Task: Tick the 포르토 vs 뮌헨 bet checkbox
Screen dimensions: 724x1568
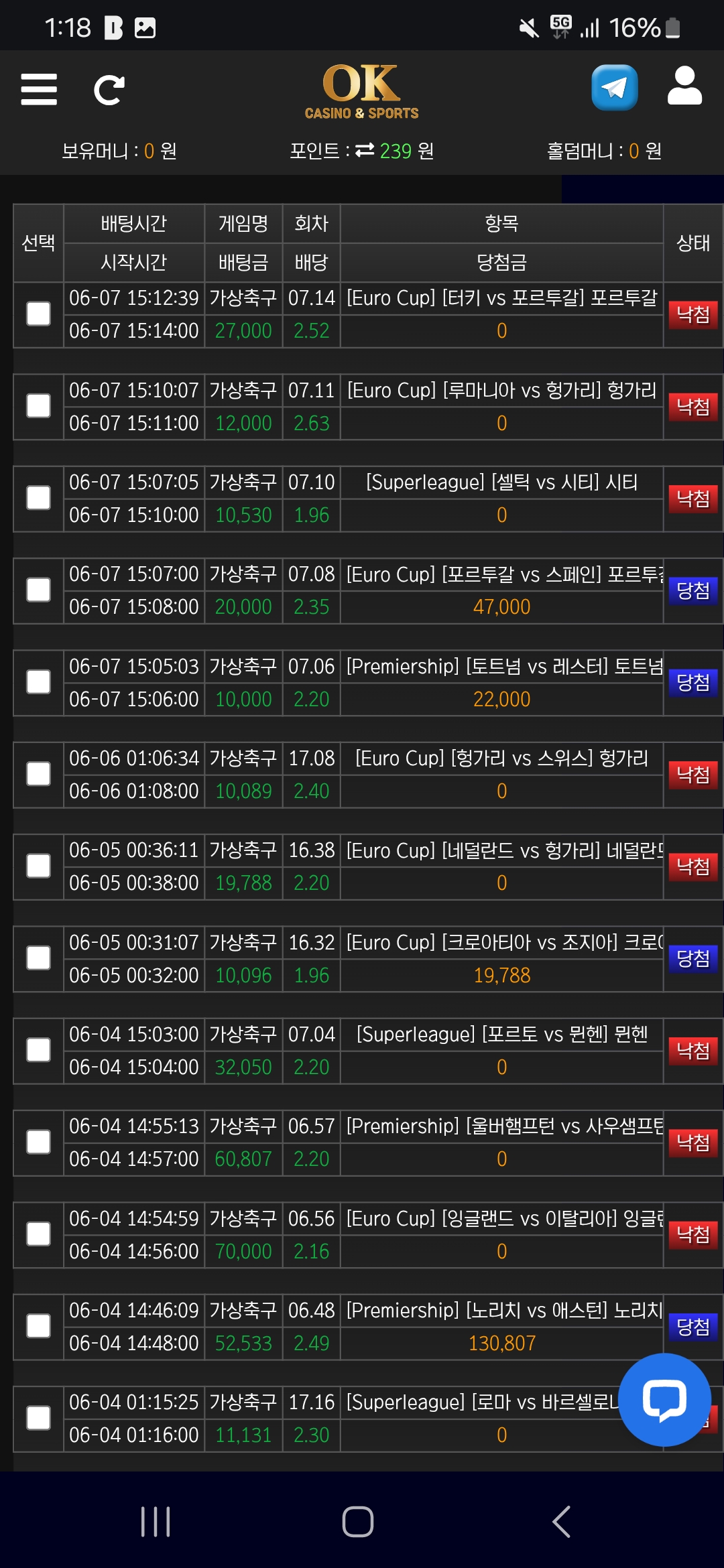Action: tap(38, 1050)
